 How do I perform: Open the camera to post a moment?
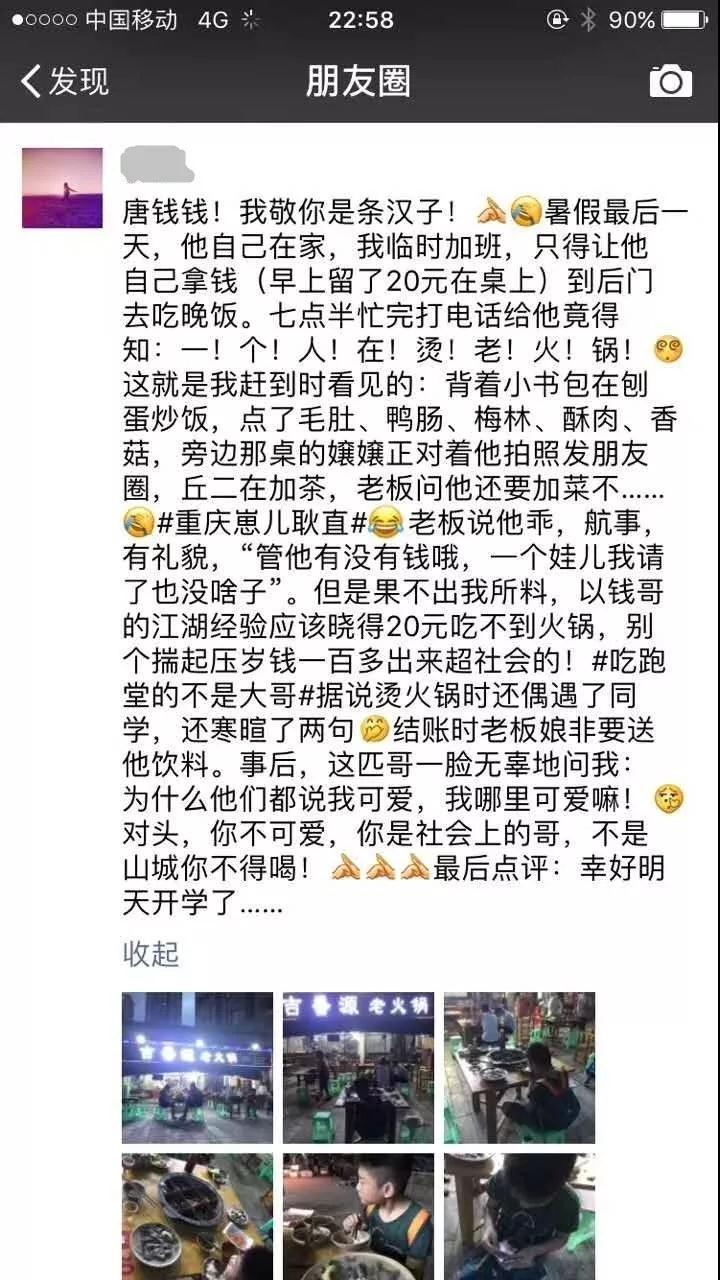tap(670, 81)
